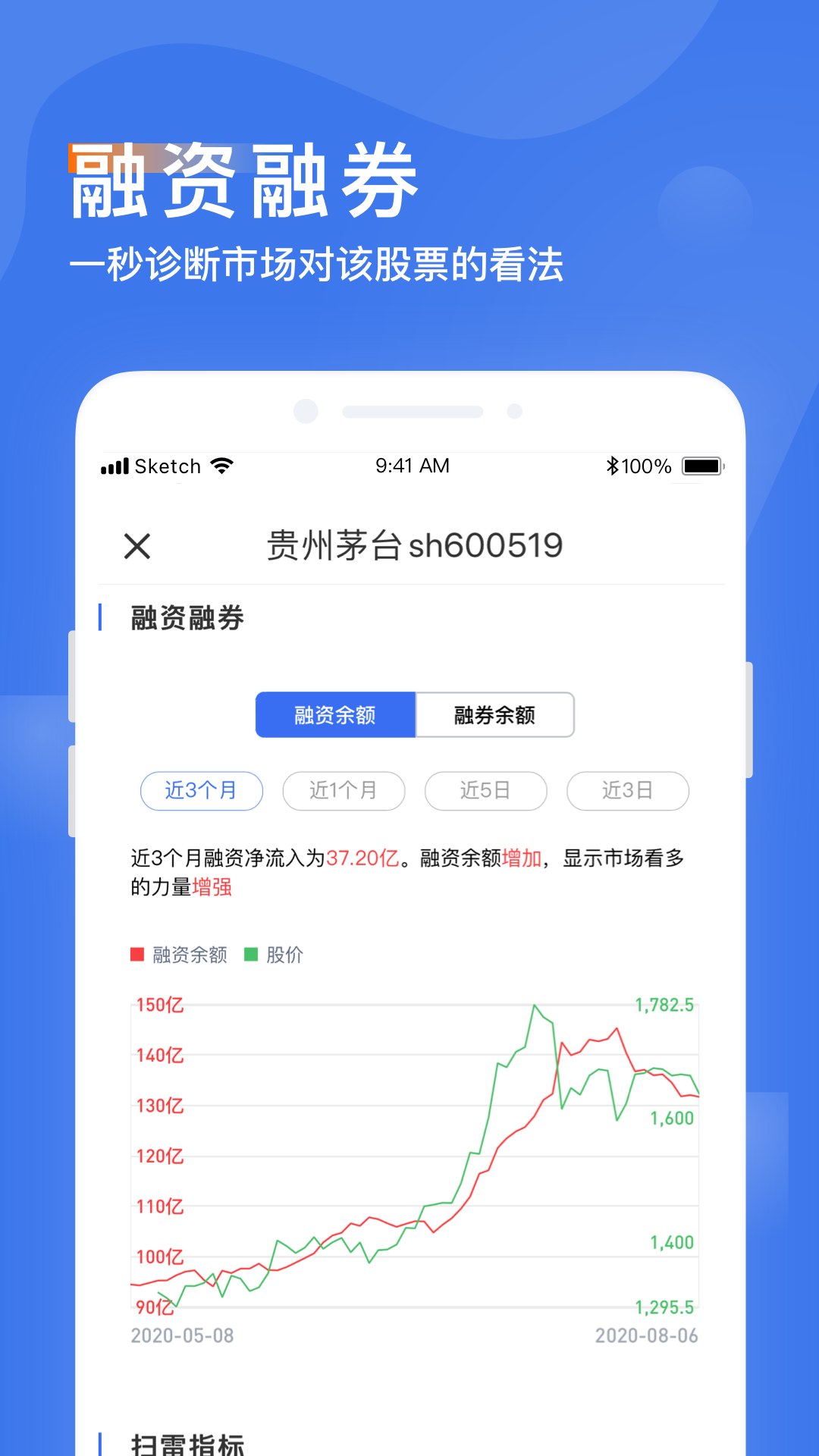Tap the Wi-Fi icon in status bar
Viewport: 819px width, 1456px height.
click(221, 466)
